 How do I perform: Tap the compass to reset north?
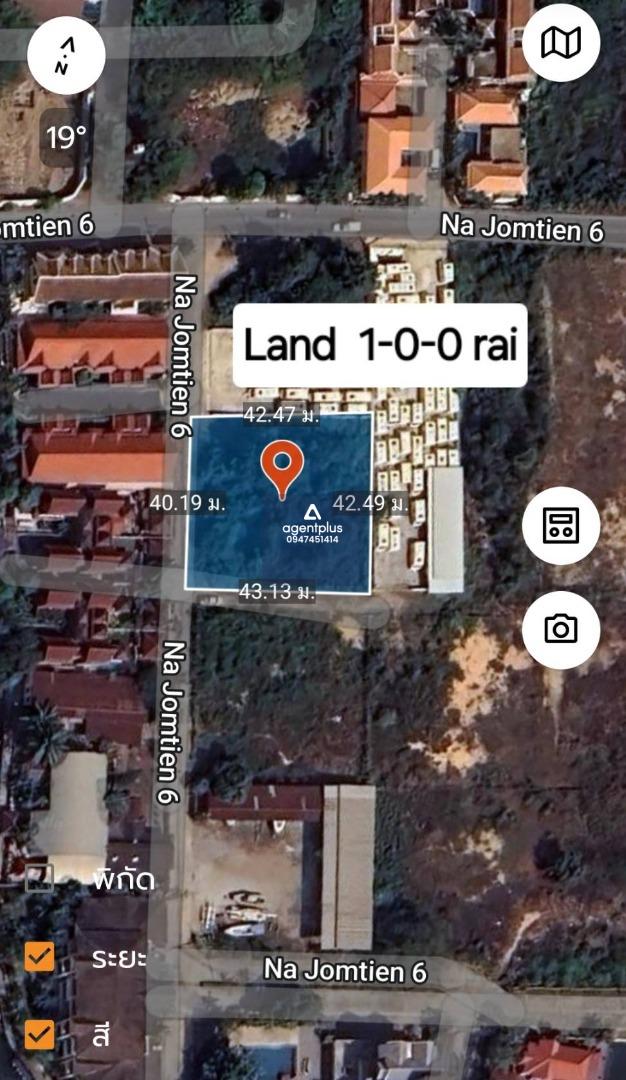click(x=66, y=55)
